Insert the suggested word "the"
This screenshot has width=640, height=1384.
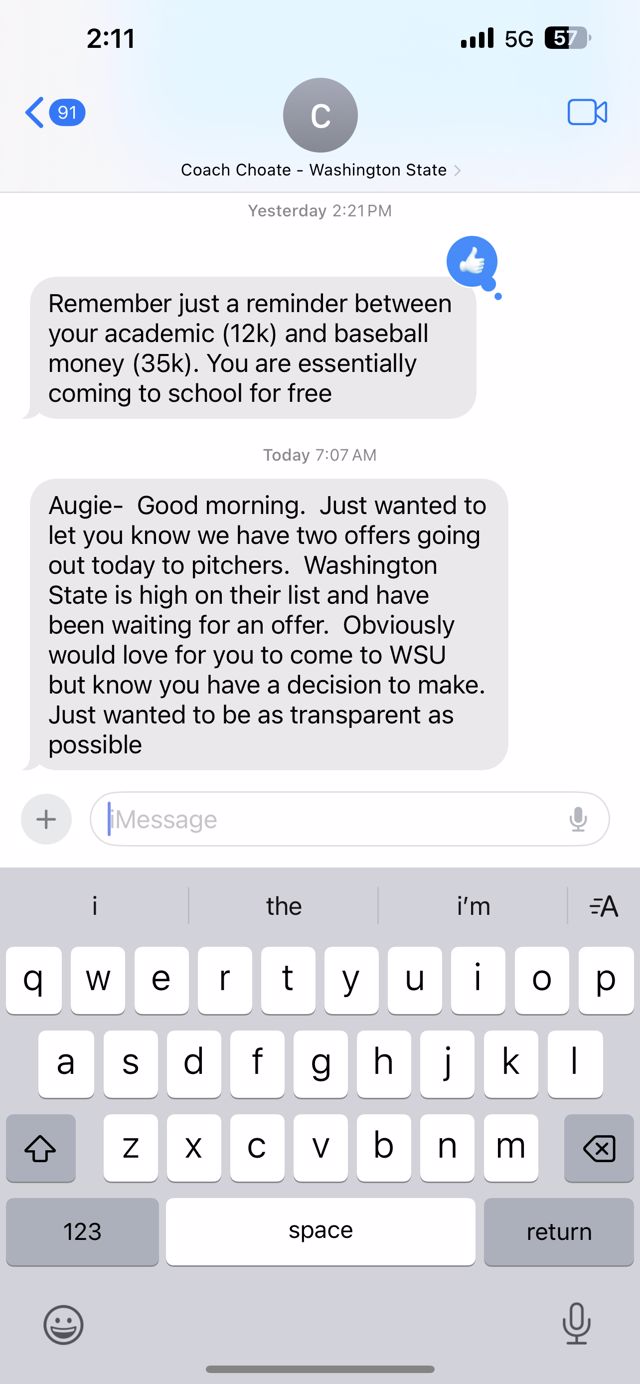tap(284, 906)
